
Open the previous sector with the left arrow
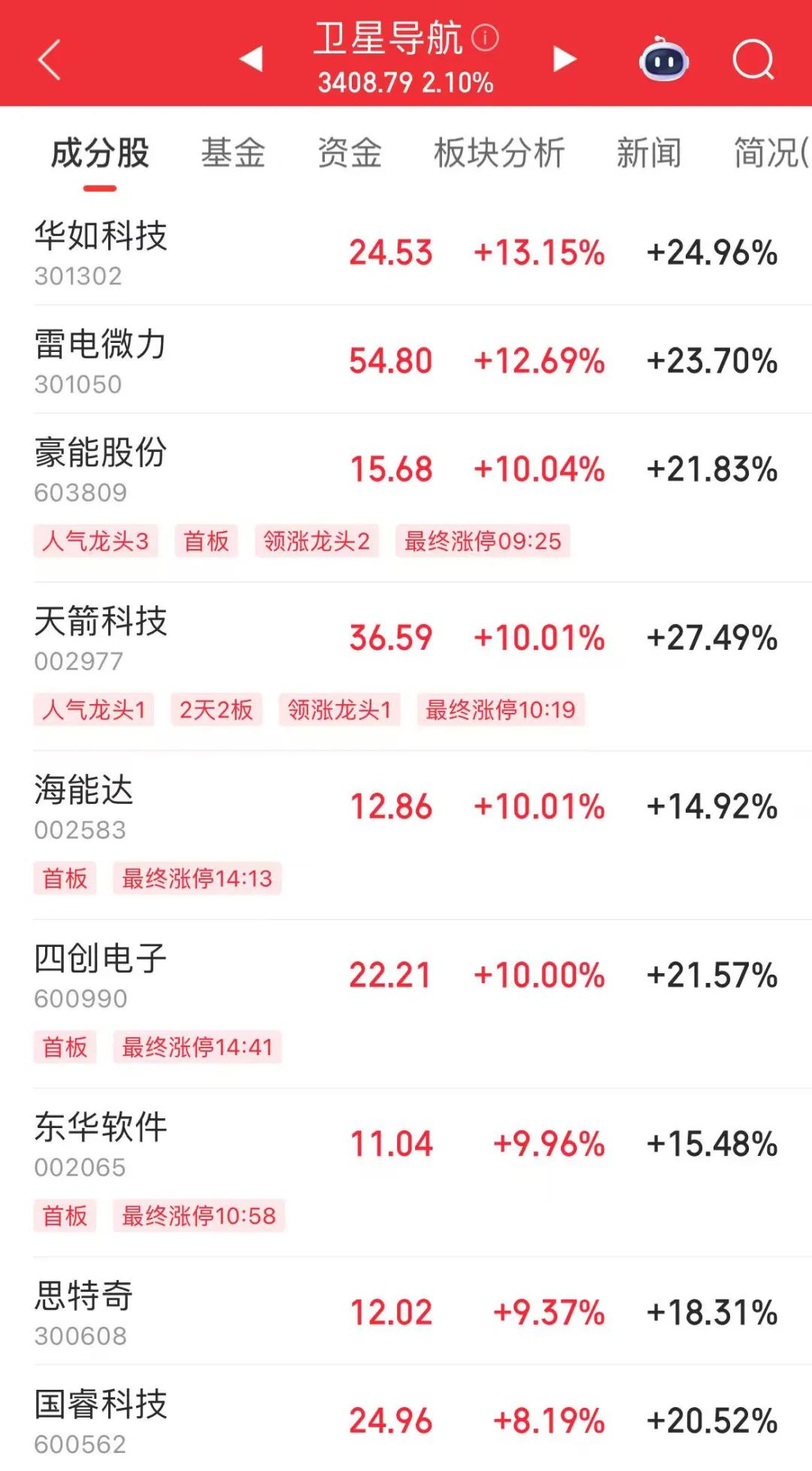[252, 60]
